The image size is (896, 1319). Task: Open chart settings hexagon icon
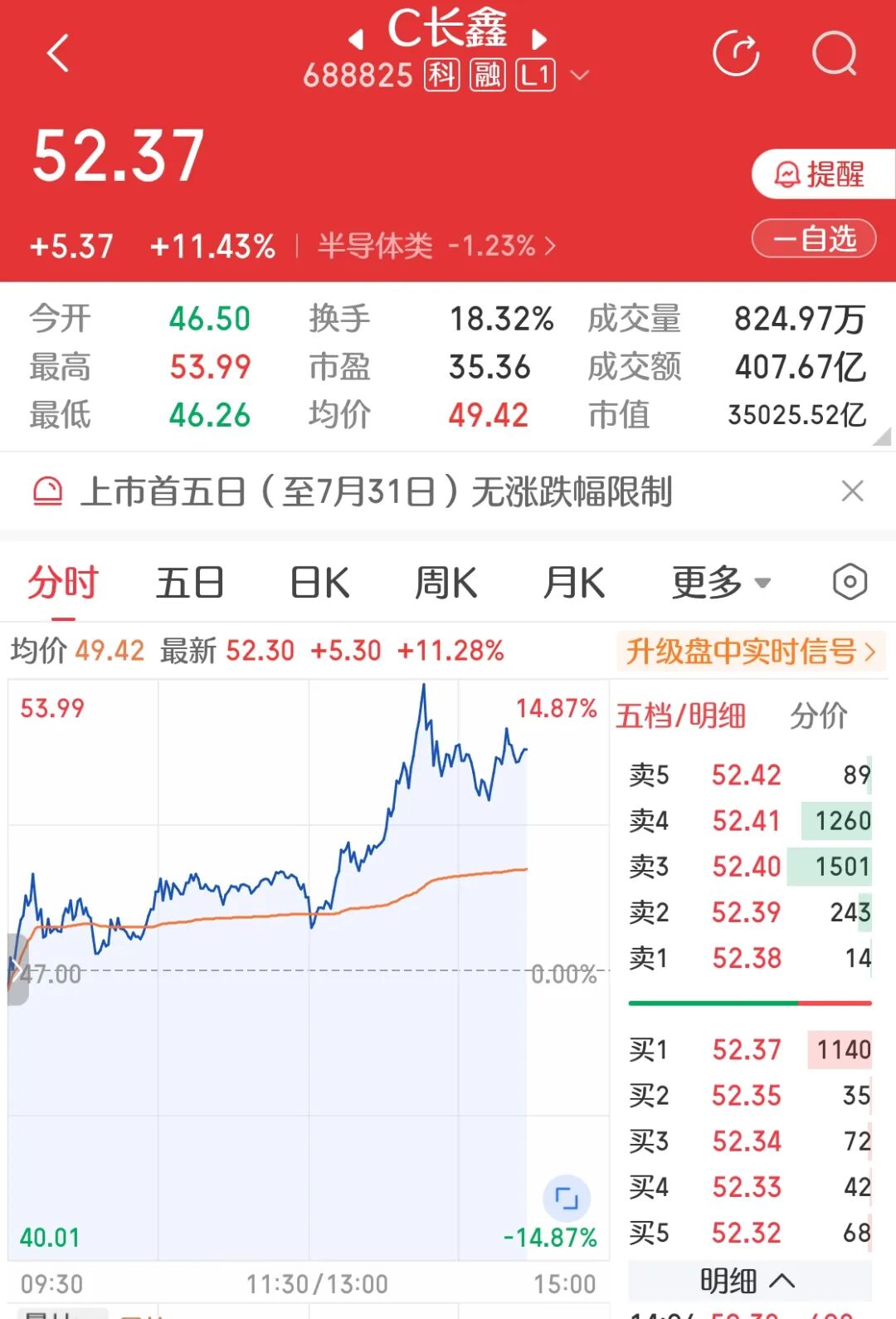850,582
